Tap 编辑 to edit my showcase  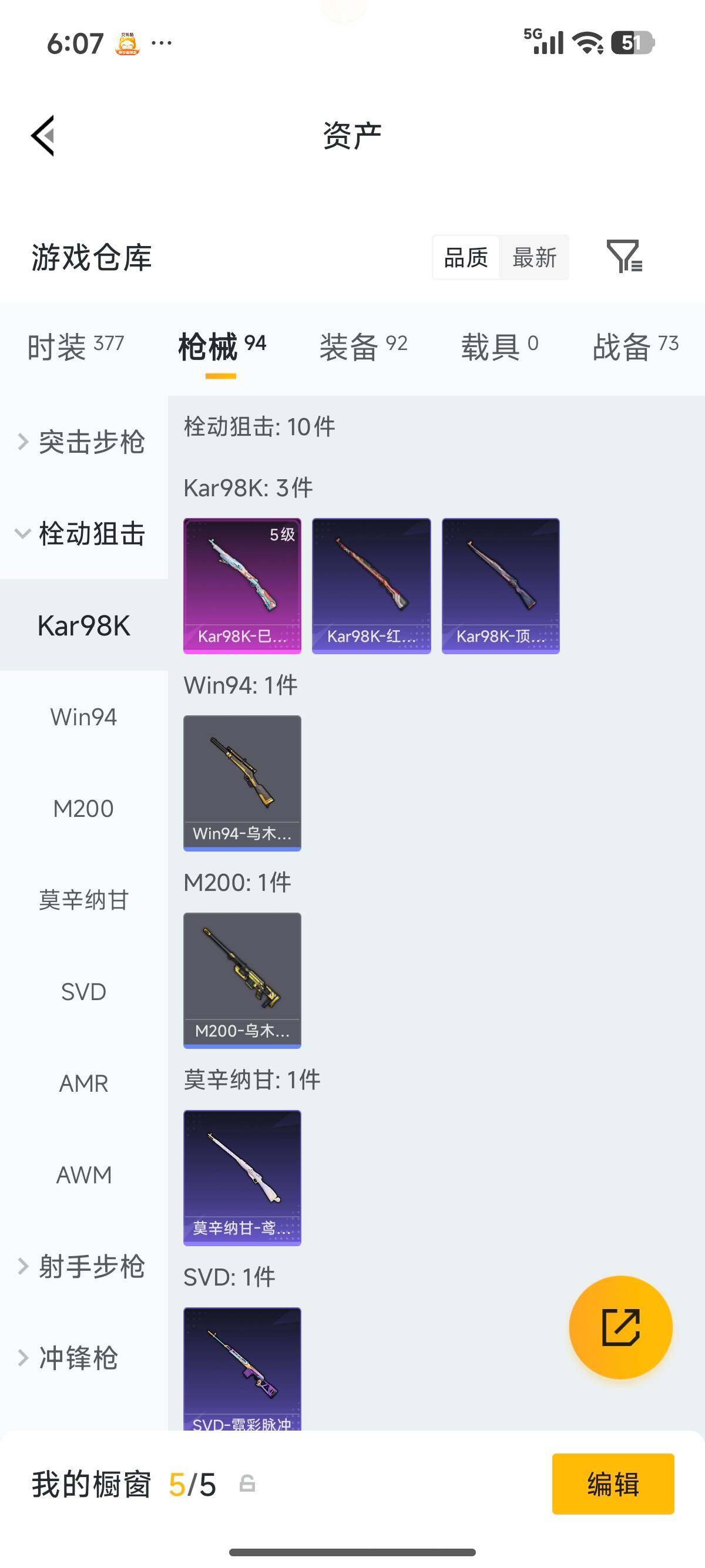click(x=612, y=1483)
